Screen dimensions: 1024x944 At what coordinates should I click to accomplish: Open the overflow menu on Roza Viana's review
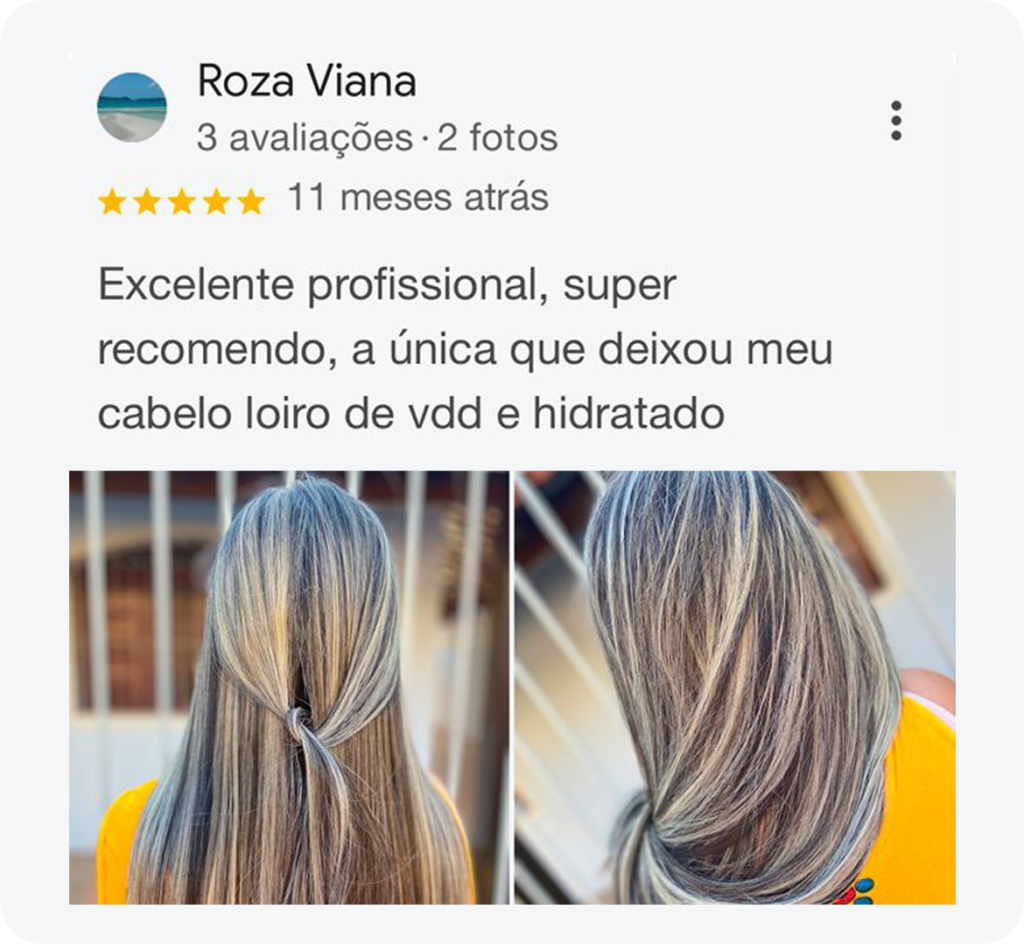[x=896, y=121]
